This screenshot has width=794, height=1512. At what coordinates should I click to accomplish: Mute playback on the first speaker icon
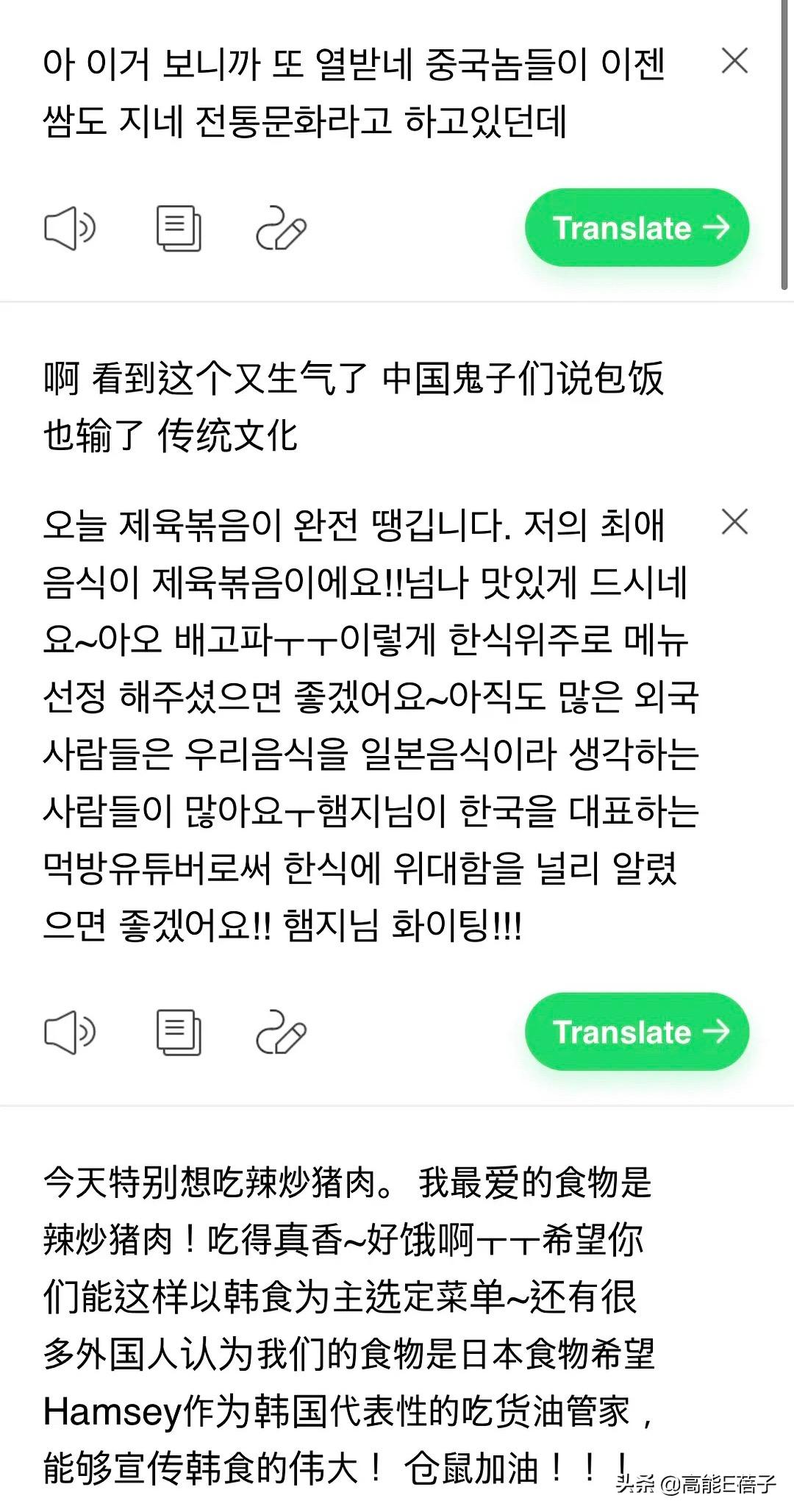[70, 228]
